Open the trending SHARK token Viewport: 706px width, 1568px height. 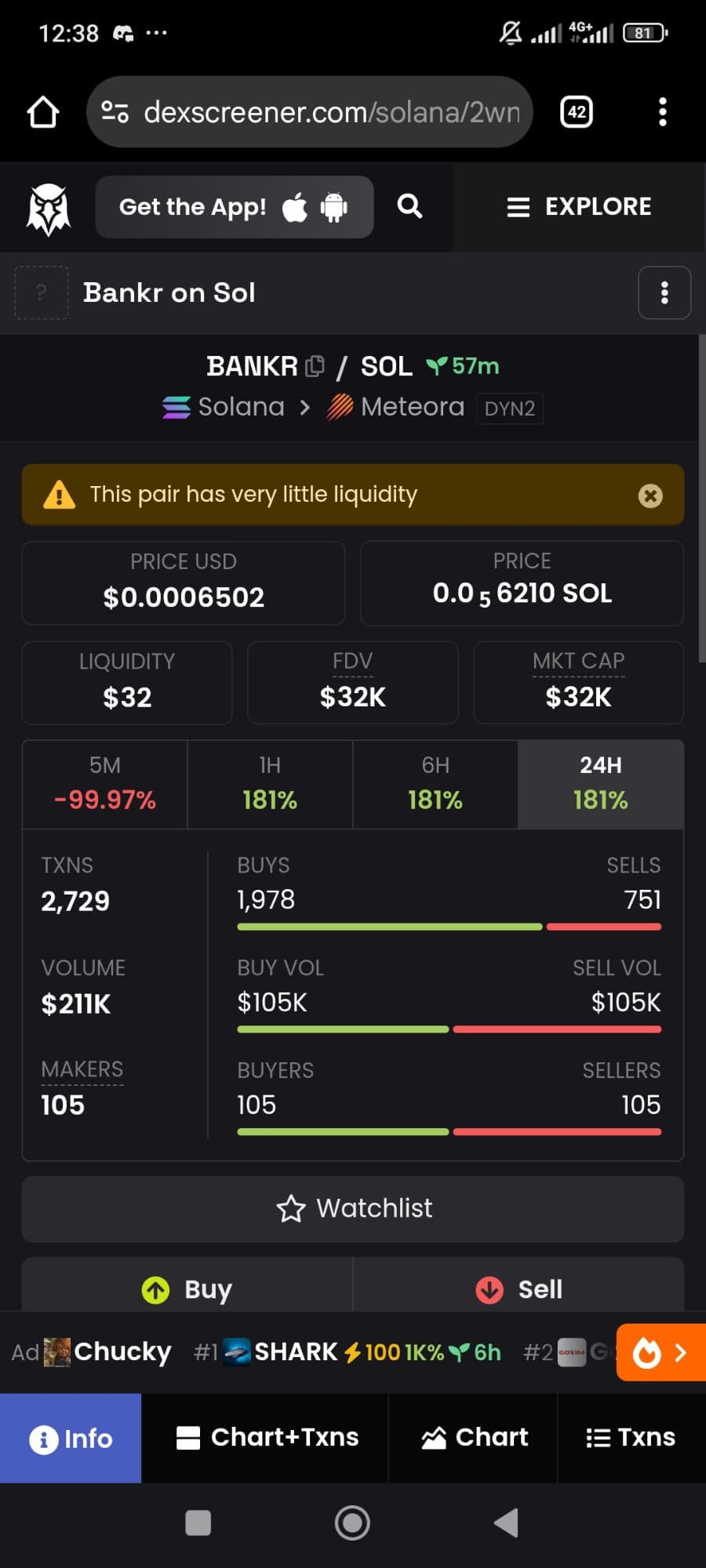point(294,1352)
